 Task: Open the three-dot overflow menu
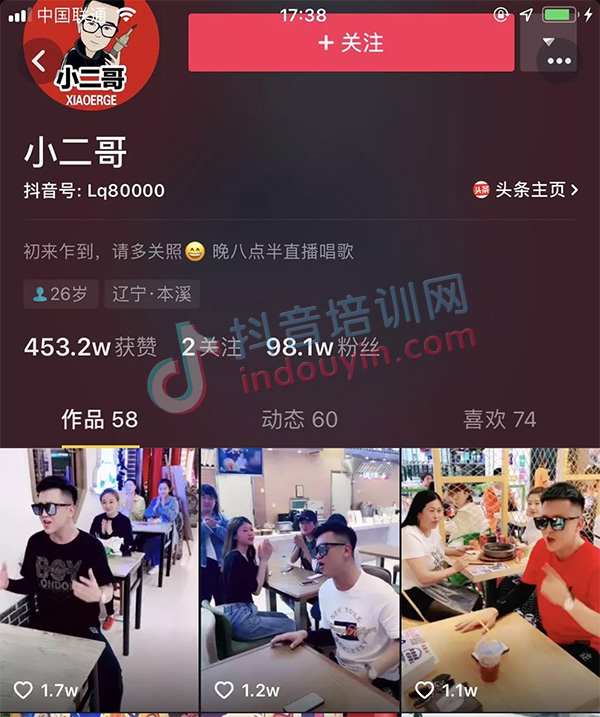coord(558,61)
